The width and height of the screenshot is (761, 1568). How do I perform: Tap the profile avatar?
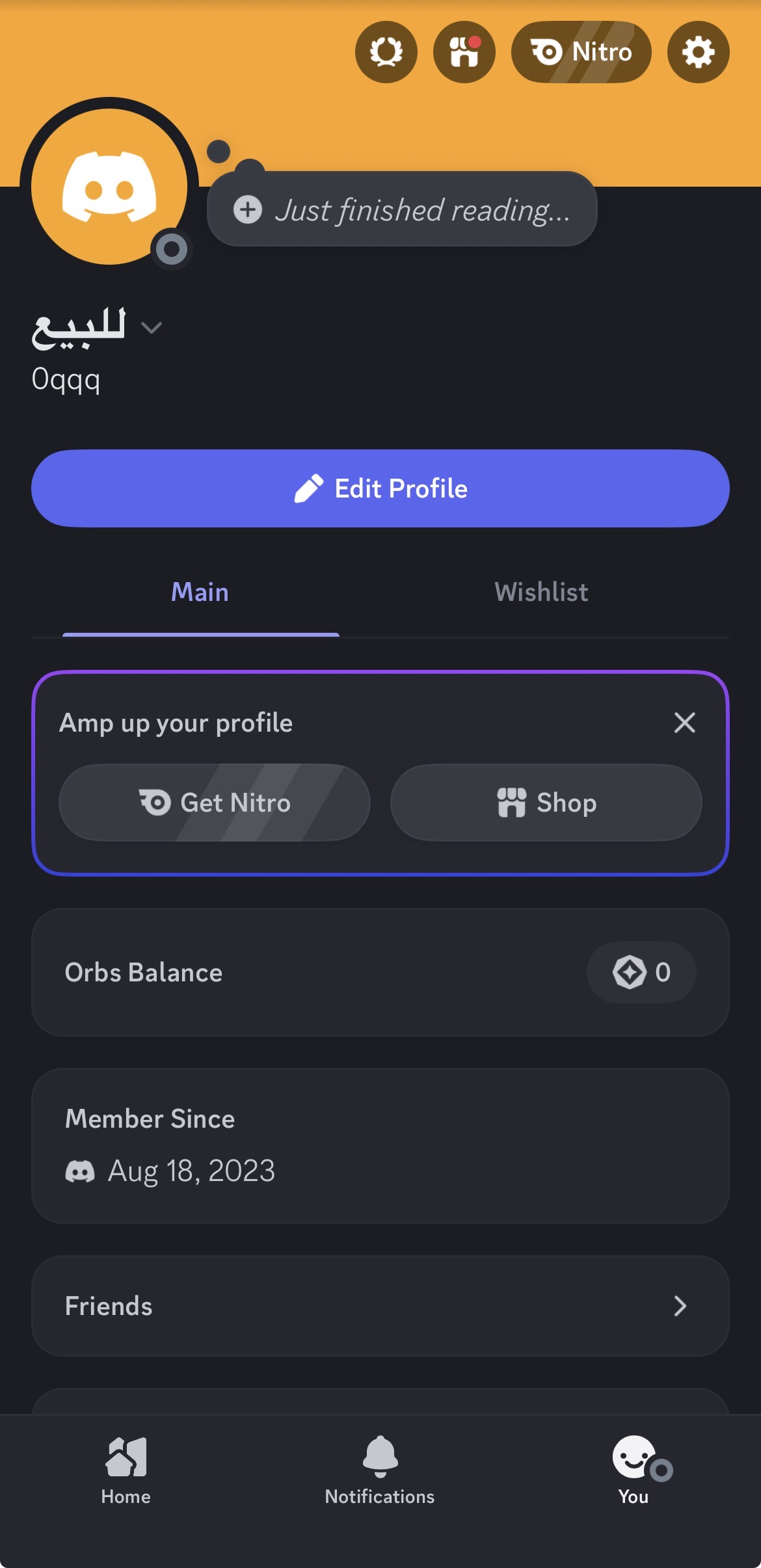[x=109, y=187]
